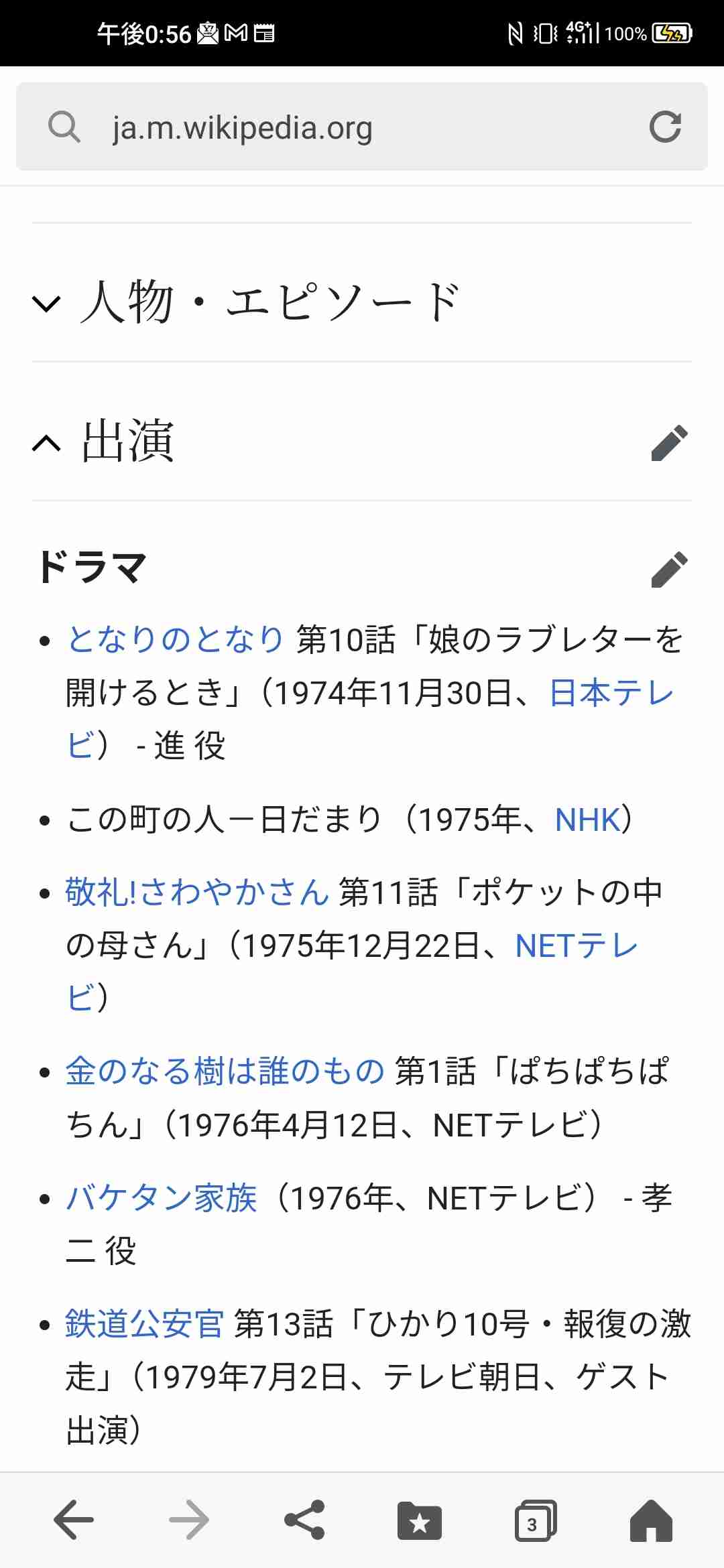This screenshot has height=1568, width=724.
Task: Open the 敬礼!さわやかさん article
Action: 197,893
